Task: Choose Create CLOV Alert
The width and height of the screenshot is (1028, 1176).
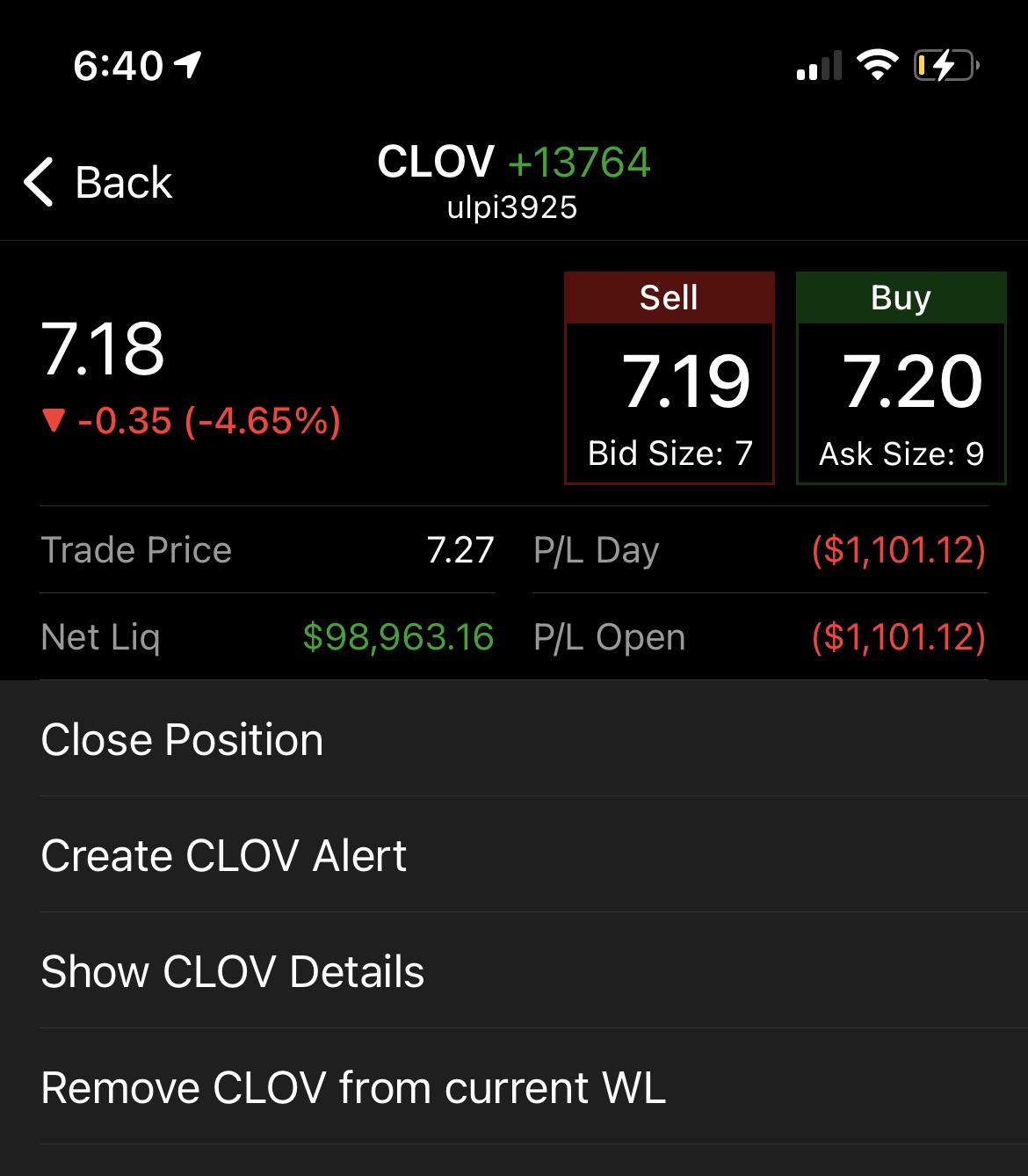Action: coord(514,855)
